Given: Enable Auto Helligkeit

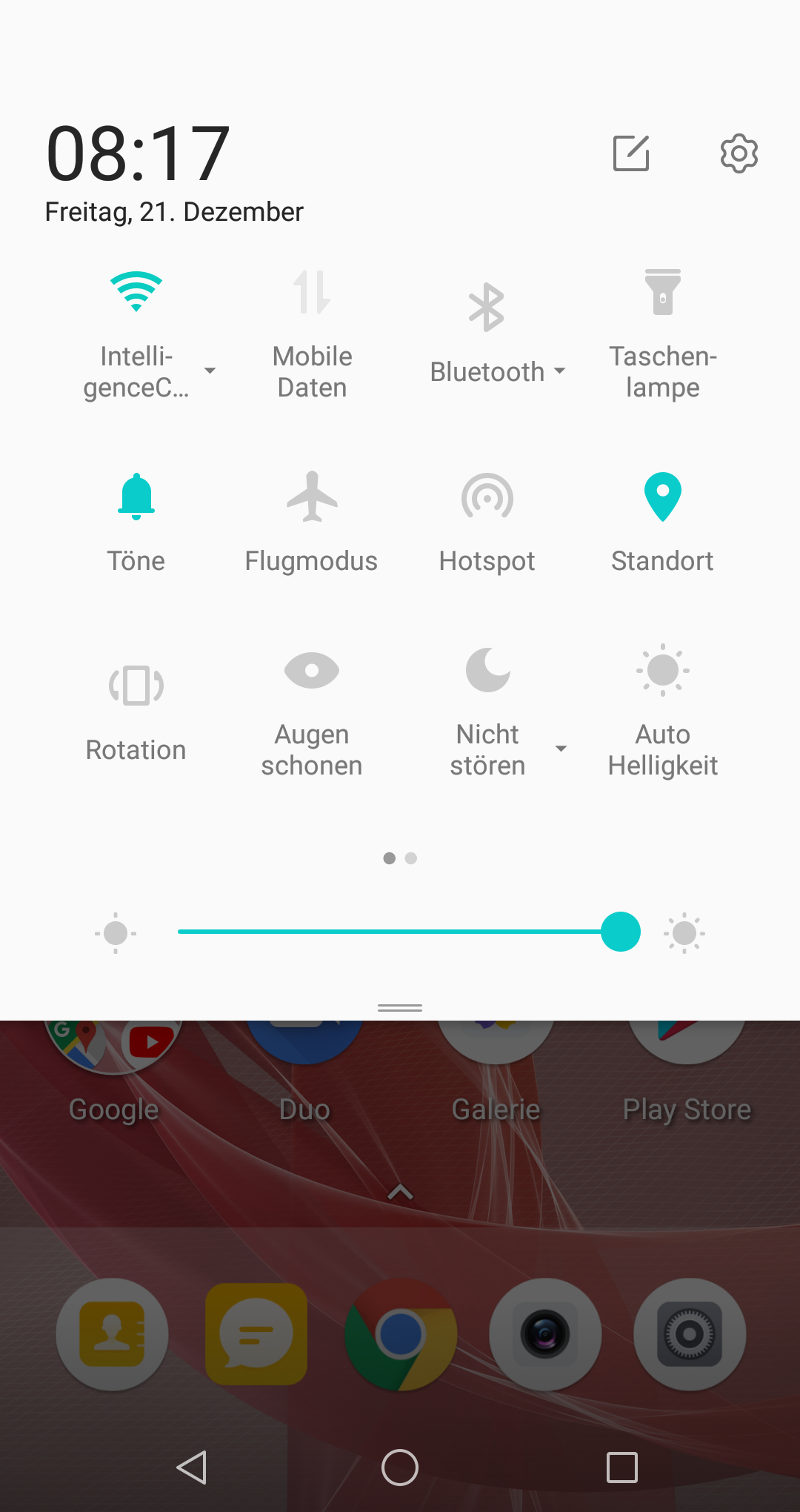Looking at the screenshot, I should tap(662, 671).
